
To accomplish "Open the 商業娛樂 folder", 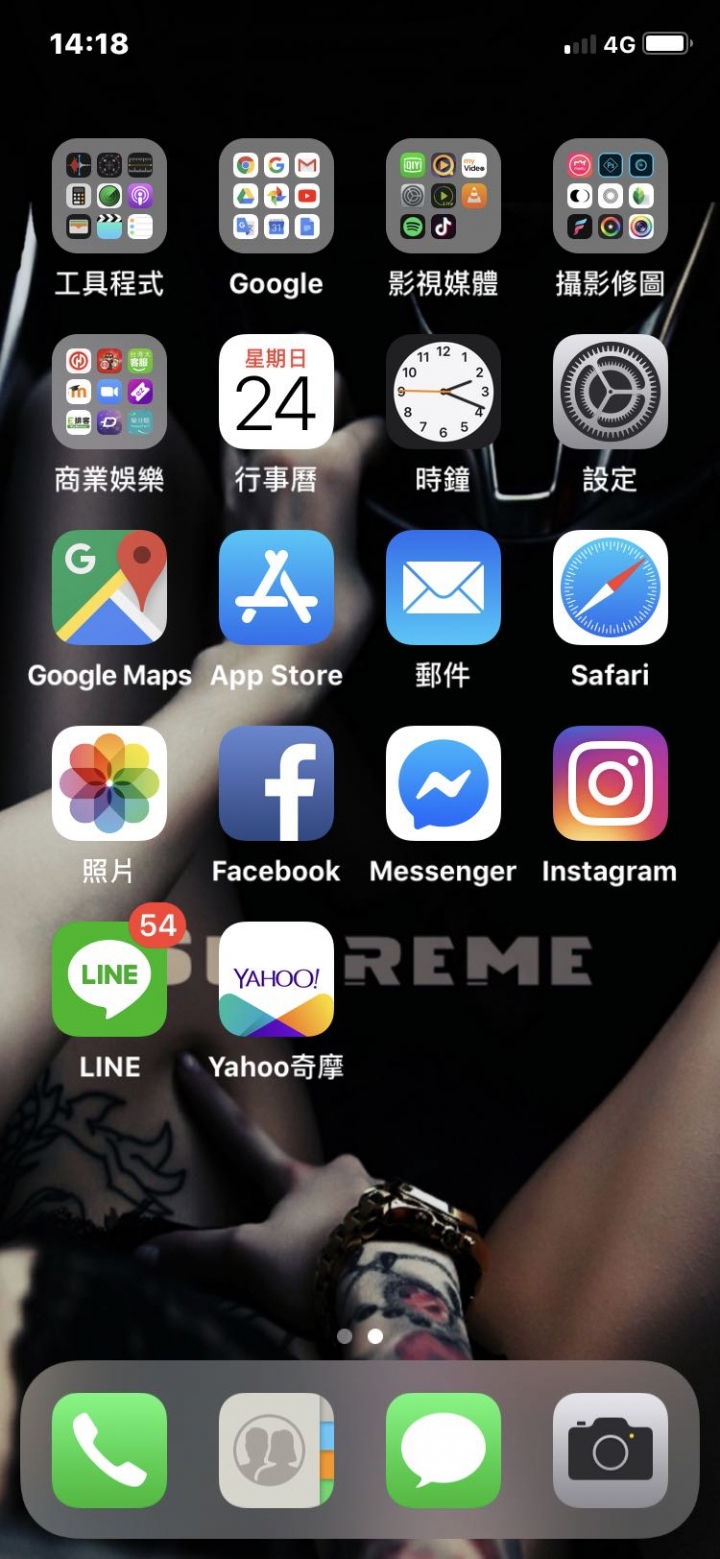I will 109,392.
